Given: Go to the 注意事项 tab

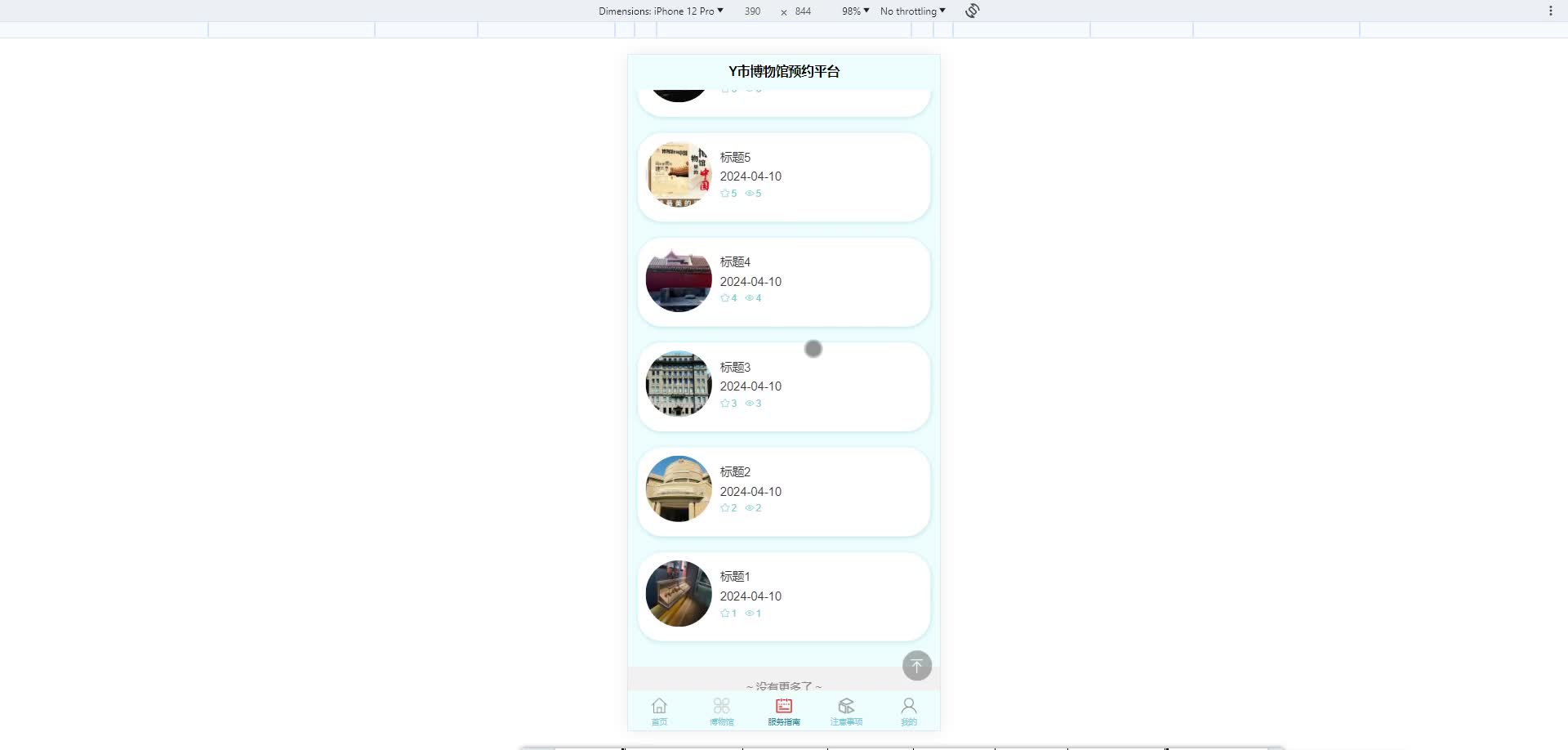Looking at the screenshot, I should 846,711.
